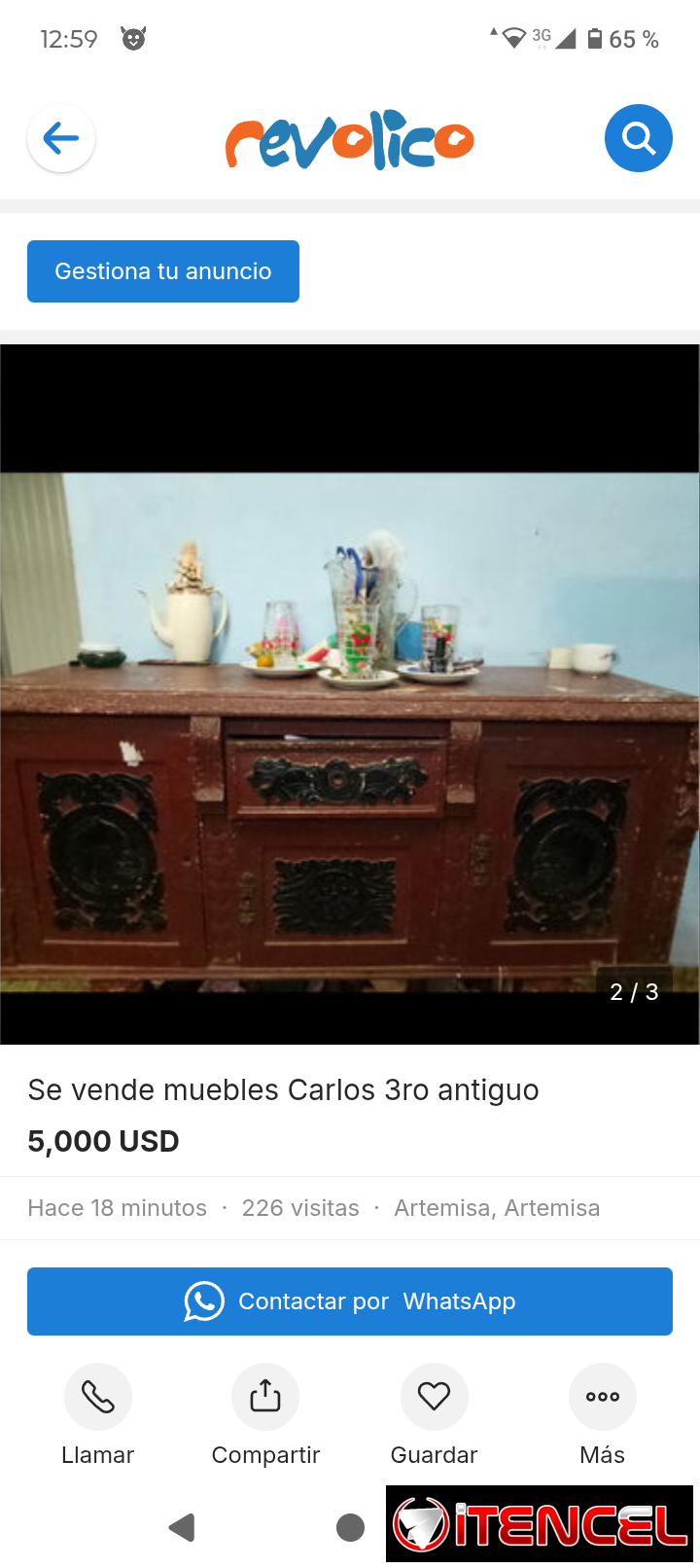The height and width of the screenshot is (1568, 700).
Task: Tap the Revolico logo
Action: (349, 139)
